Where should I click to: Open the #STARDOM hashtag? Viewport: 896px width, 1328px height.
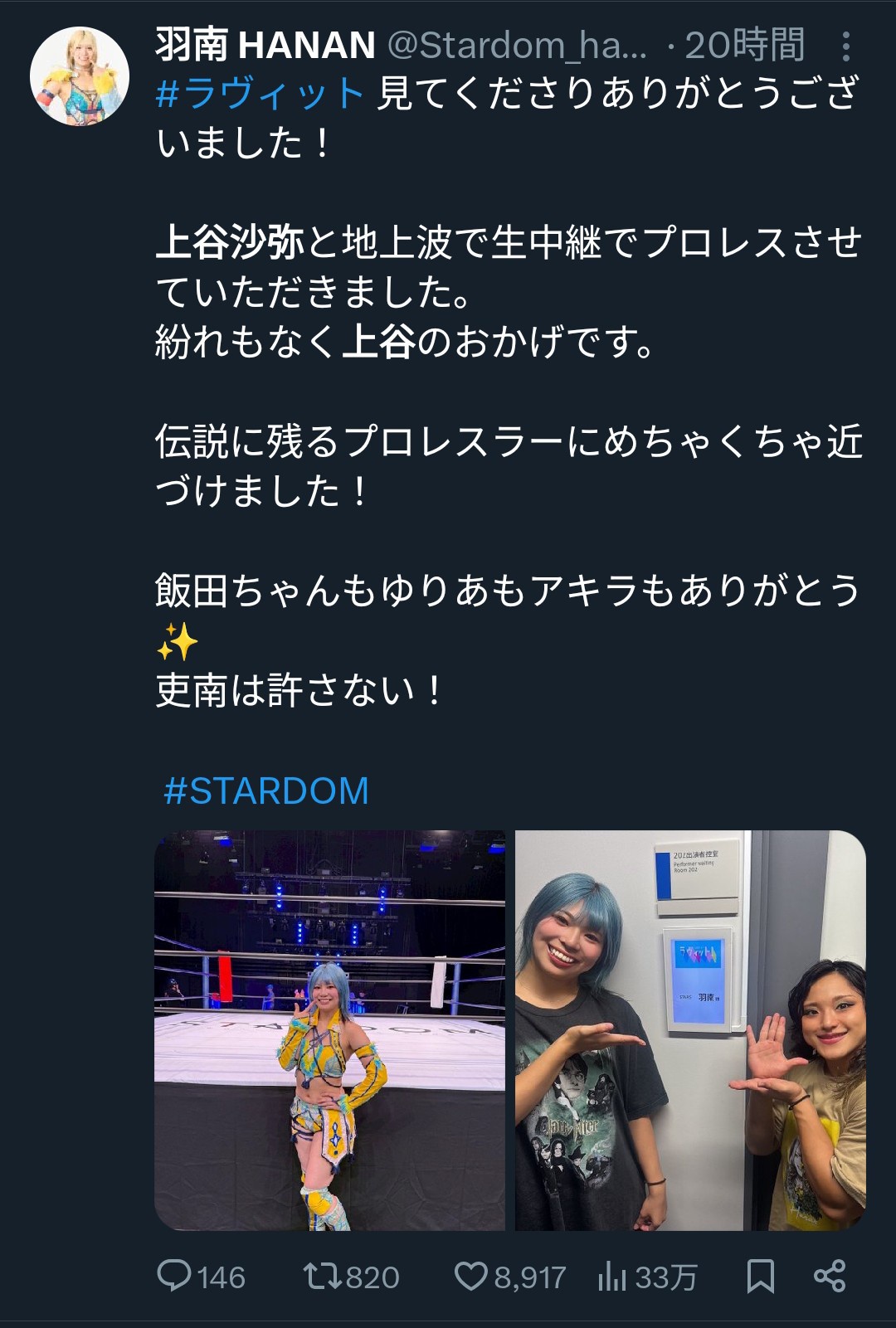point(266,790)
